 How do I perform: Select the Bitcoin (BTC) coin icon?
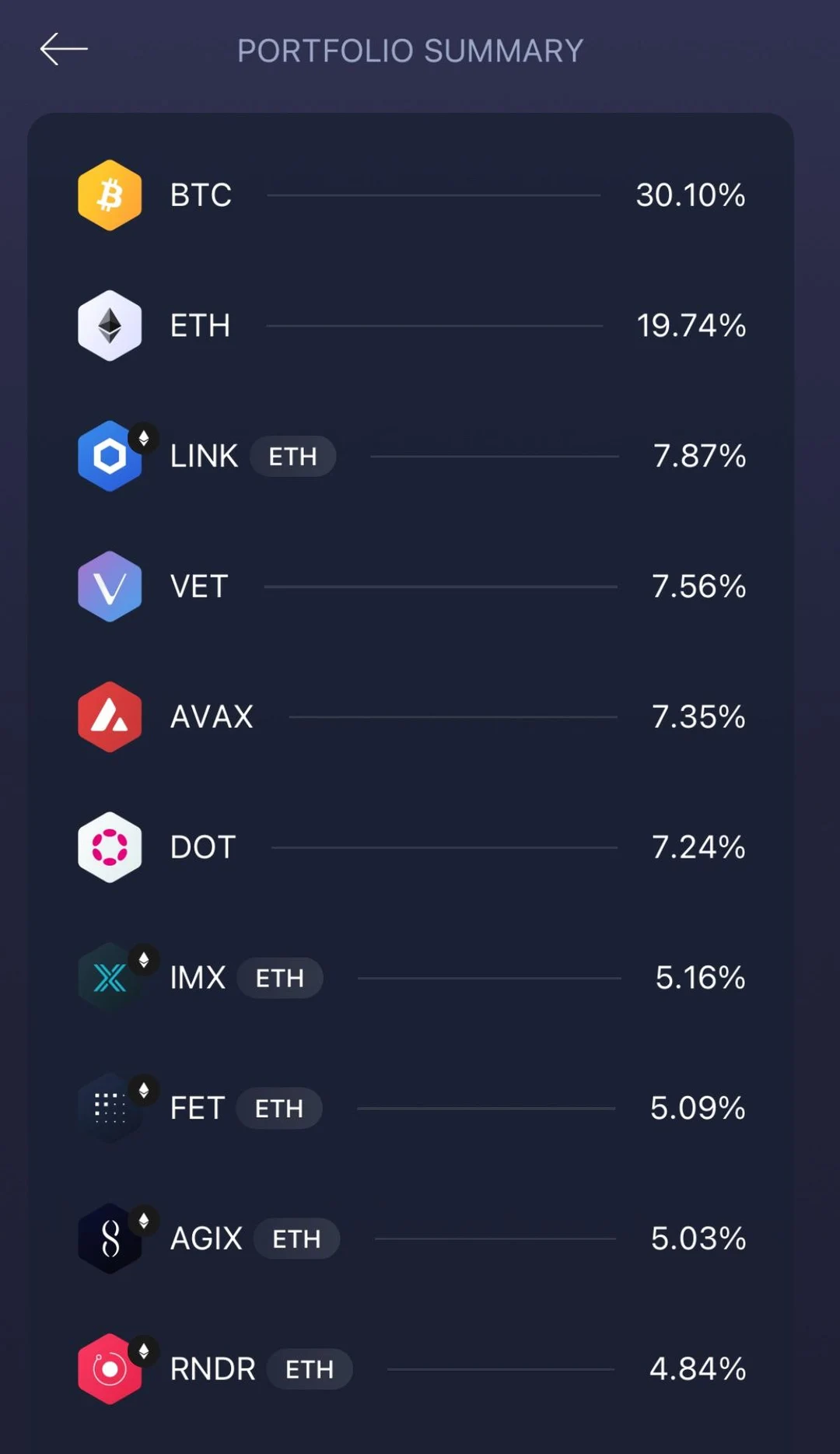point(110,194)
